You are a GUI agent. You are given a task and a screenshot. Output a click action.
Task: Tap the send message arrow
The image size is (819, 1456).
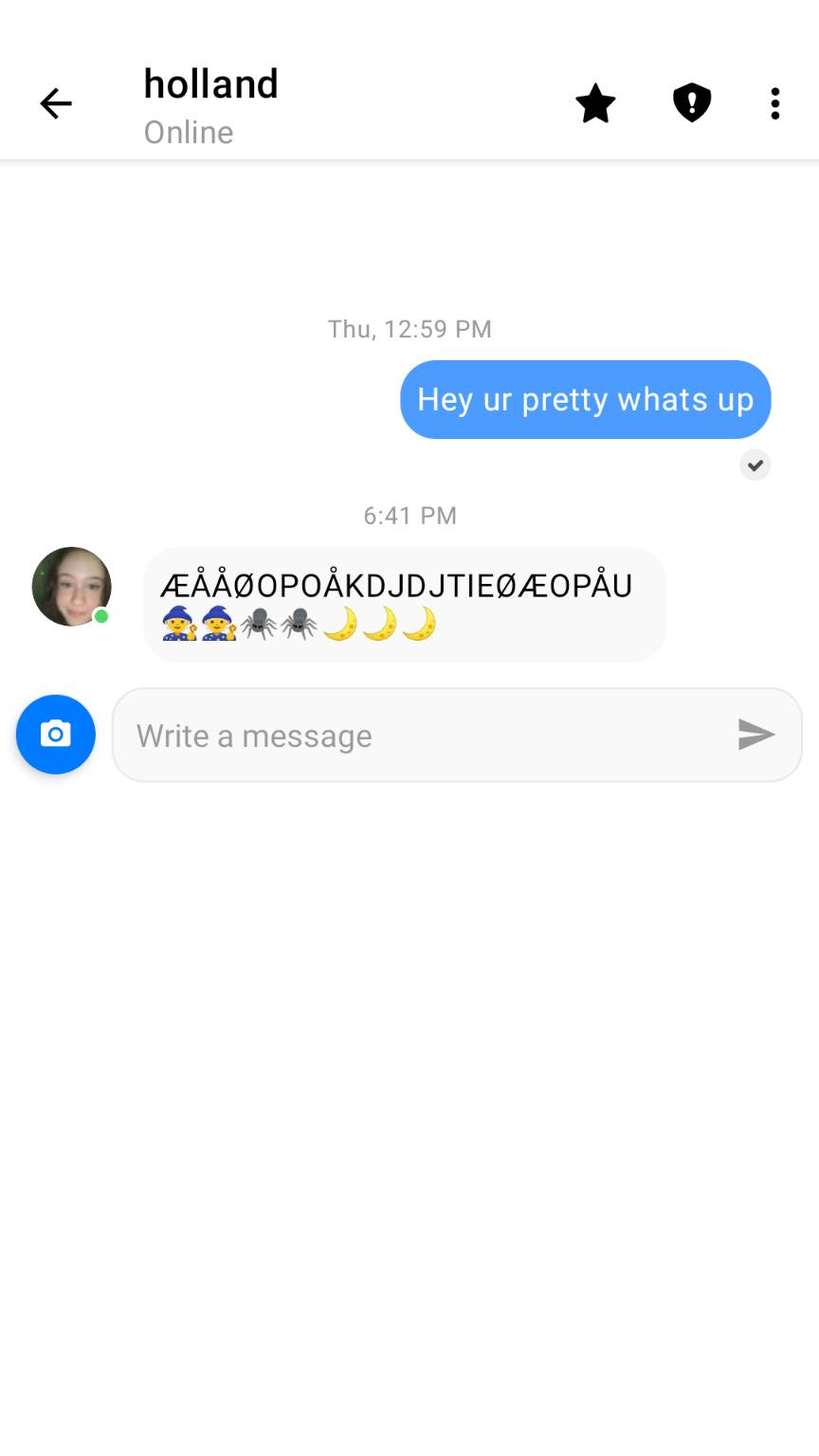pos(755,735)
